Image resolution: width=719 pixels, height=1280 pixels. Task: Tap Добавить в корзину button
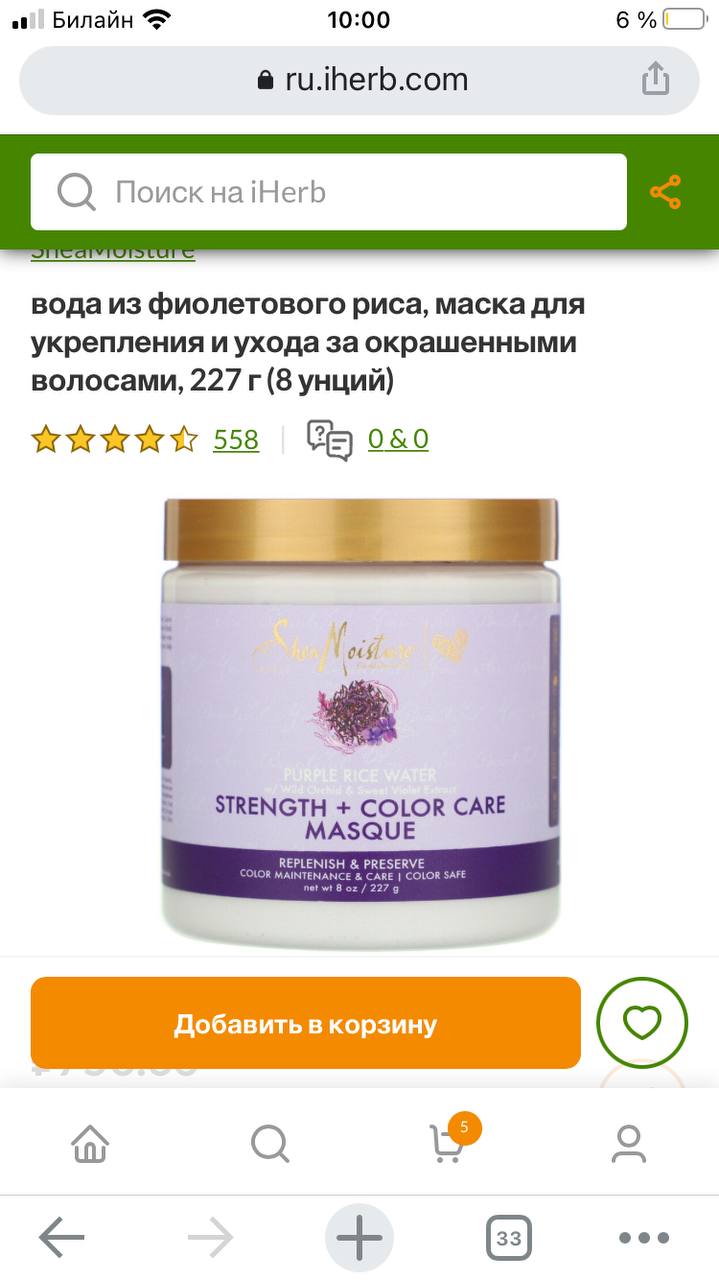[306, 1023]
